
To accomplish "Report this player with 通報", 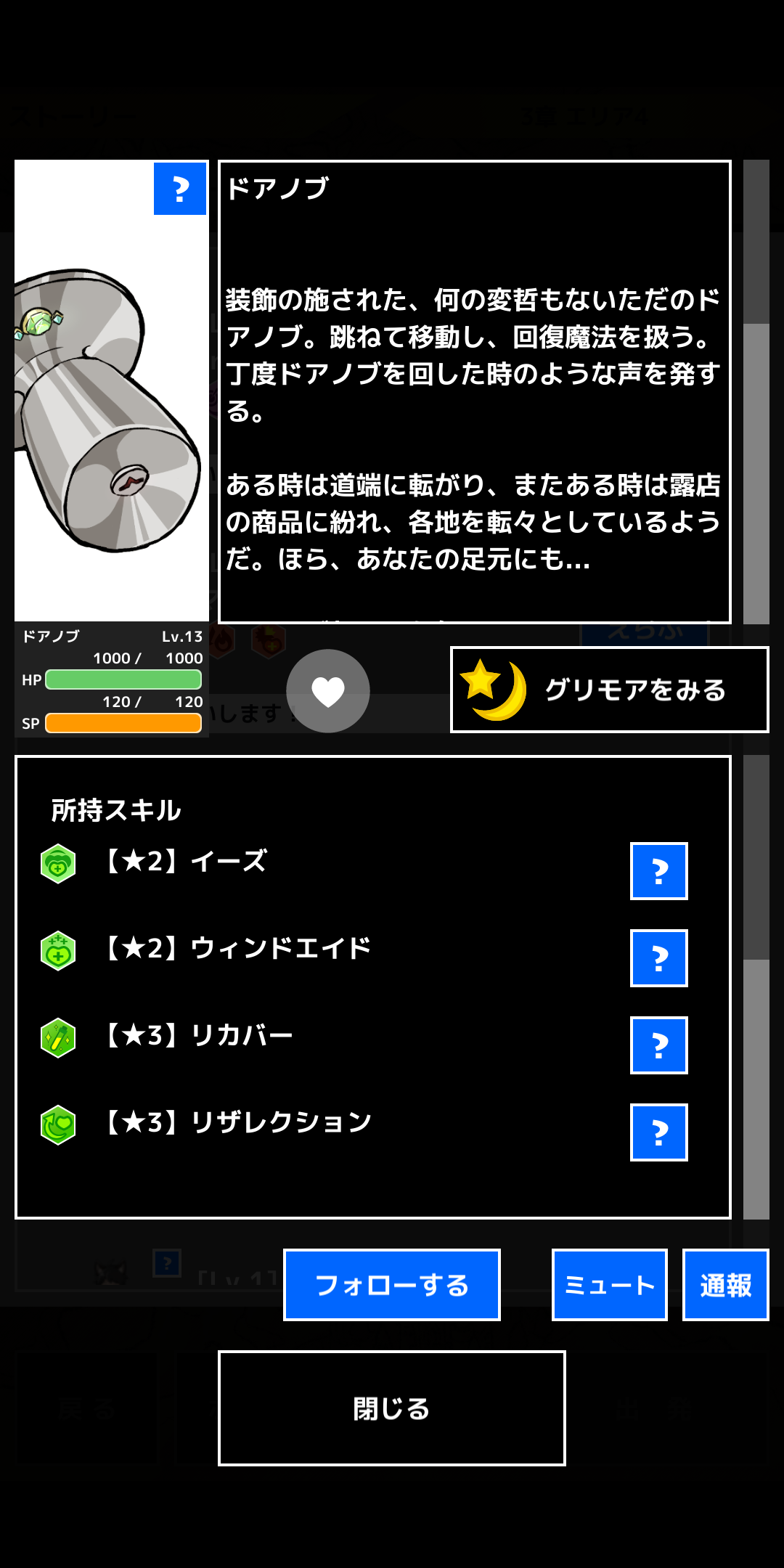I will pyautogui.click(x=726, y=1285).
